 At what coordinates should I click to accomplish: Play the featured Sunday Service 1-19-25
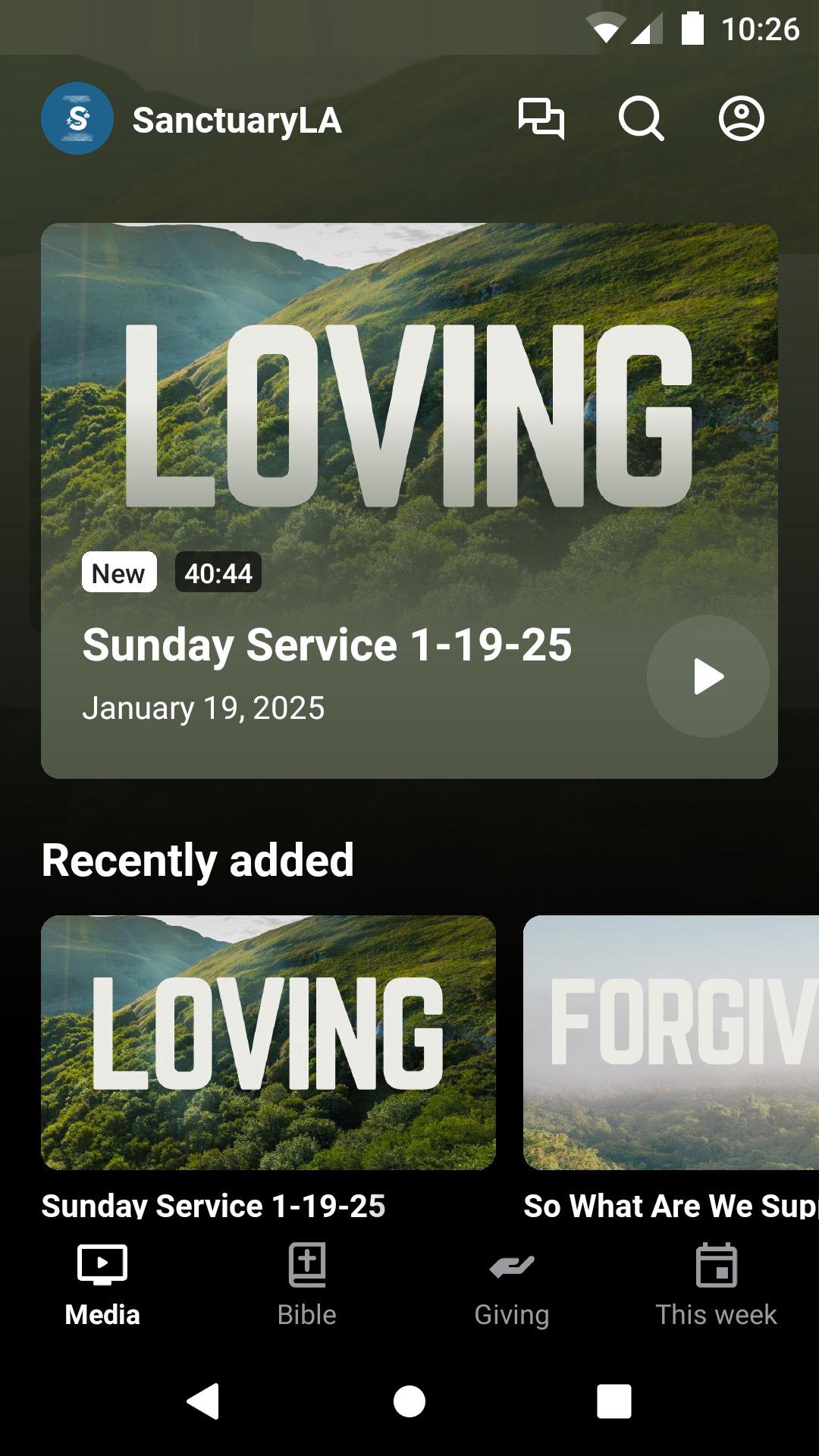(708, 676)
